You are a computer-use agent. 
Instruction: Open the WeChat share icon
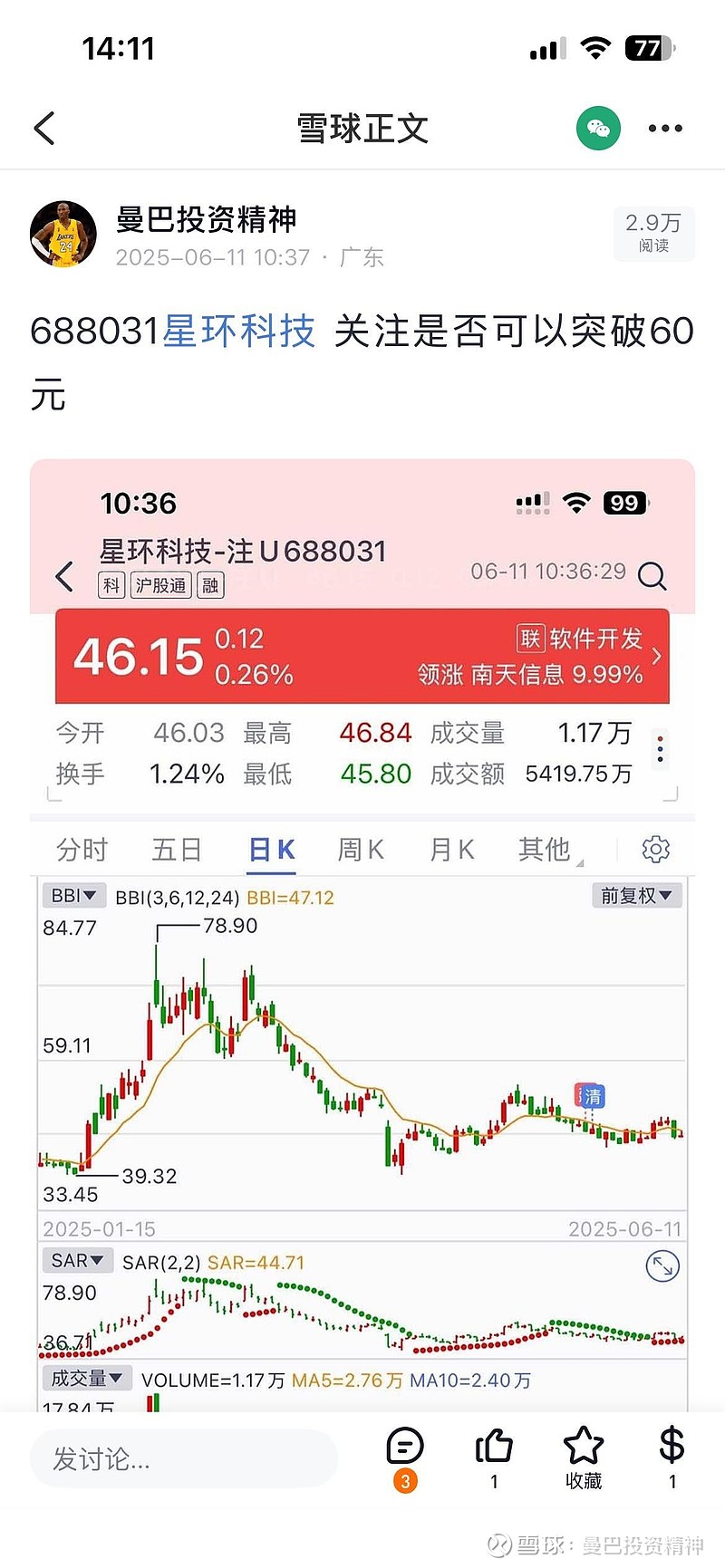(597, 128)
